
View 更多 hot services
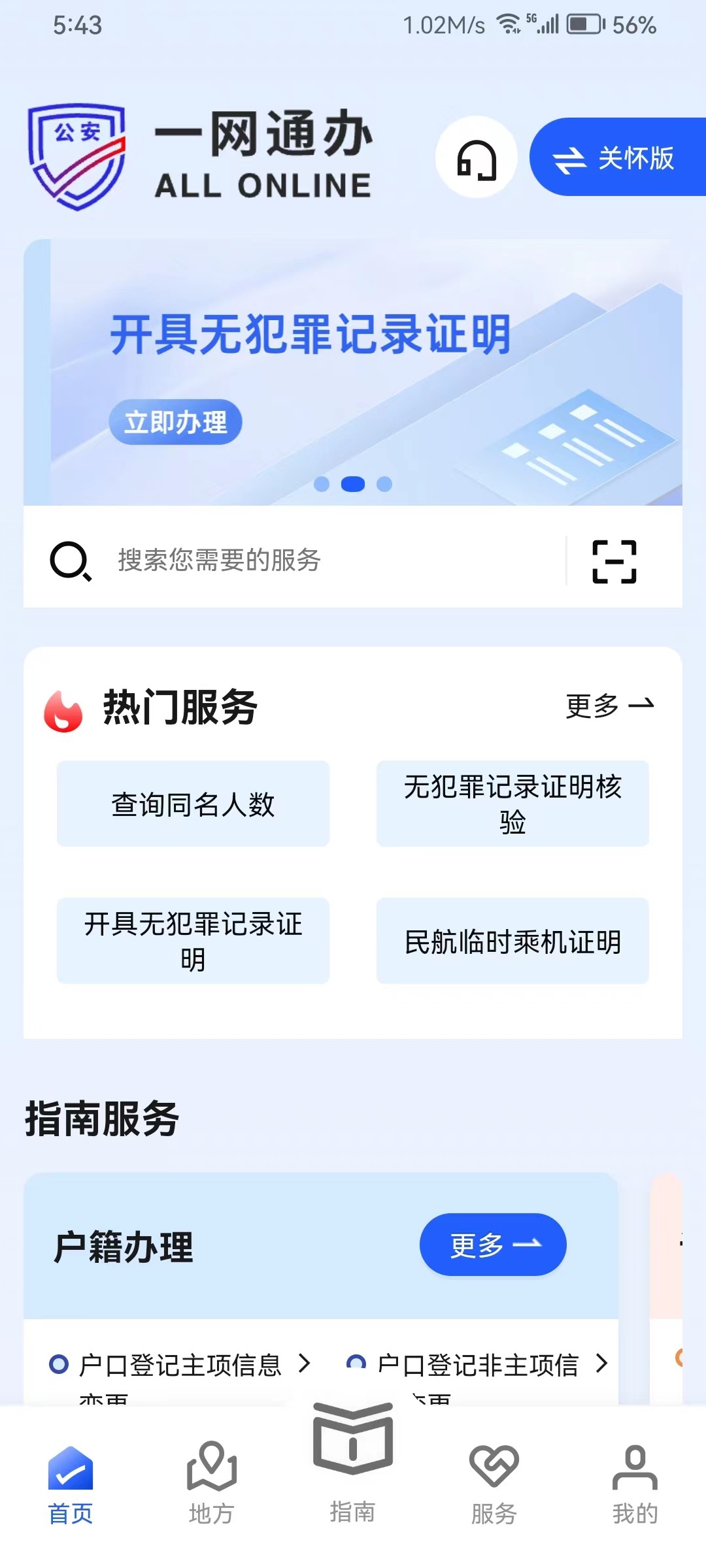point(609,706)
